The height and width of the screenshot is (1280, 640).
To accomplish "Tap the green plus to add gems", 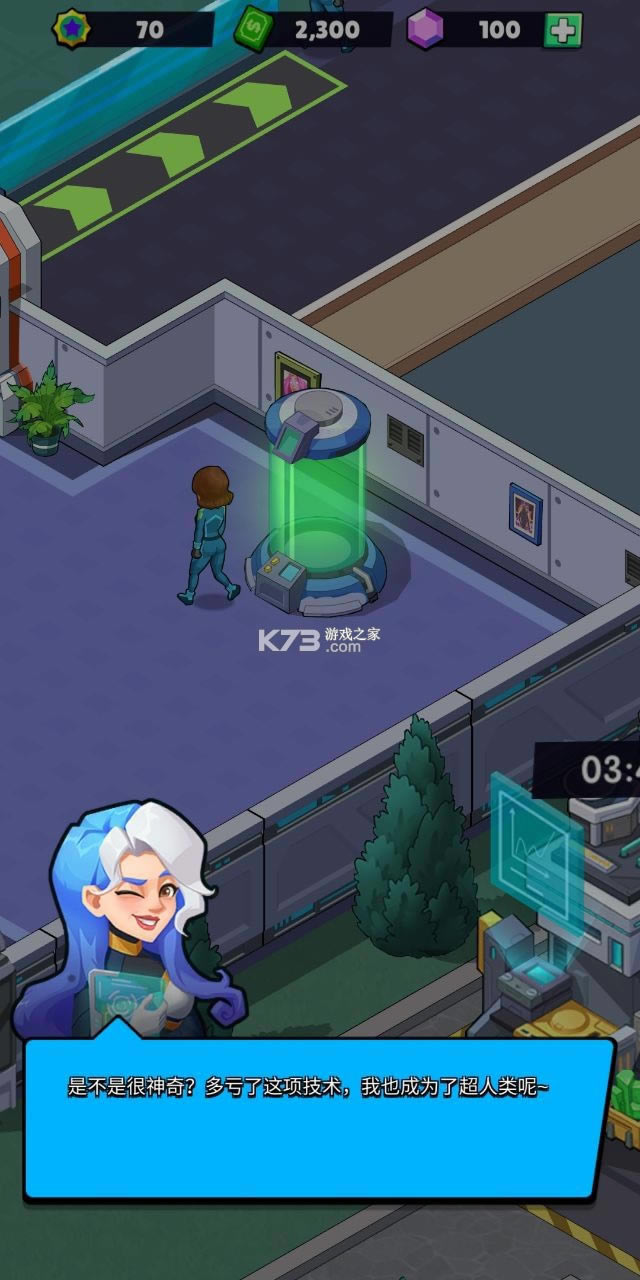I will (563, 30).
